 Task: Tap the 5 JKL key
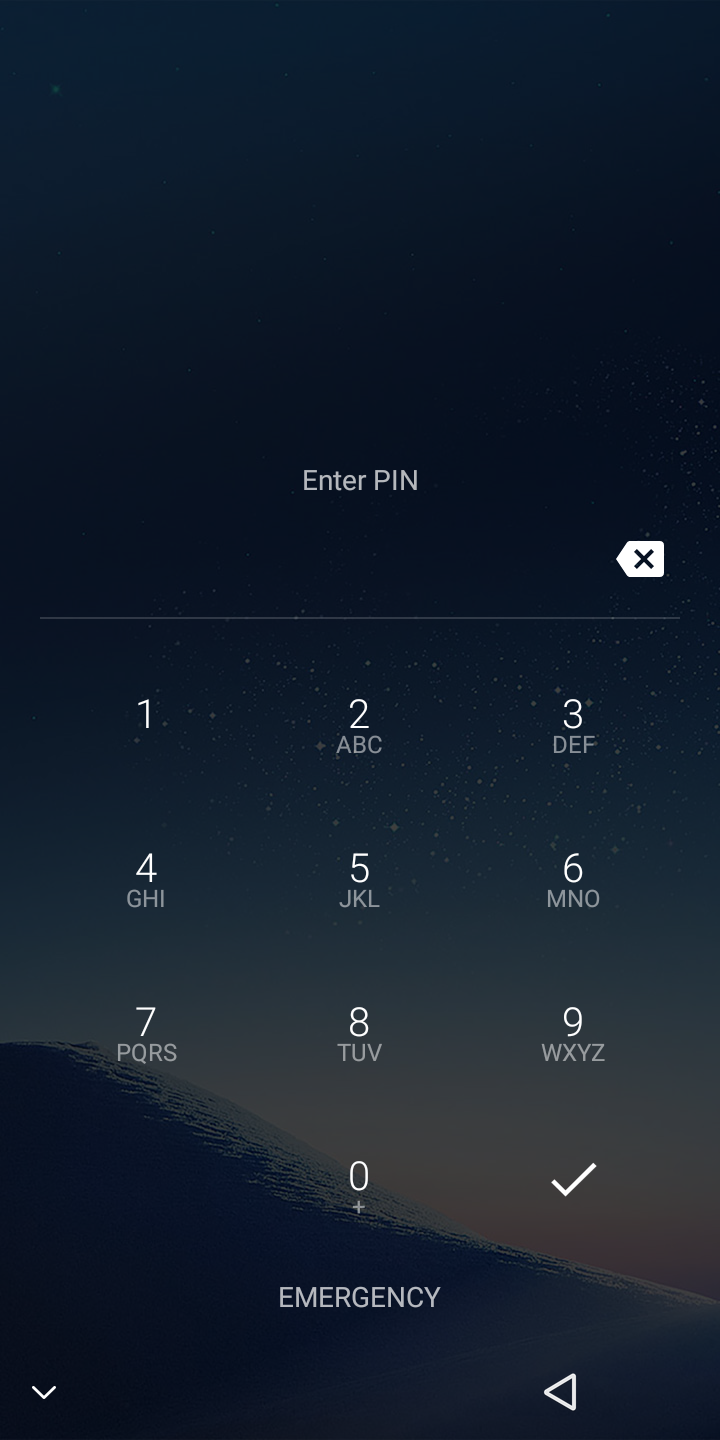point(359,880)
